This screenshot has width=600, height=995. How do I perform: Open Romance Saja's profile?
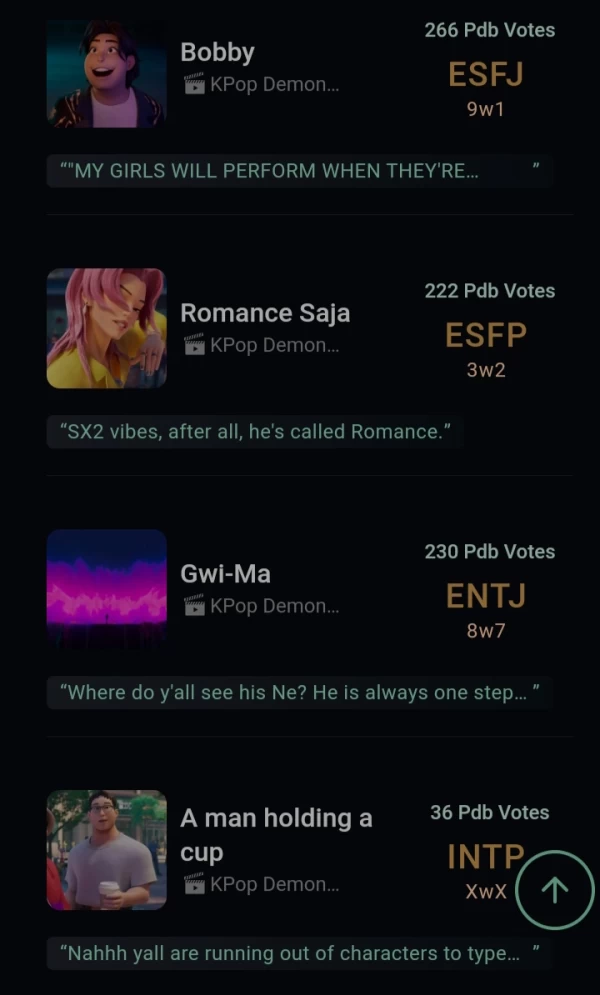pos(265,313)
